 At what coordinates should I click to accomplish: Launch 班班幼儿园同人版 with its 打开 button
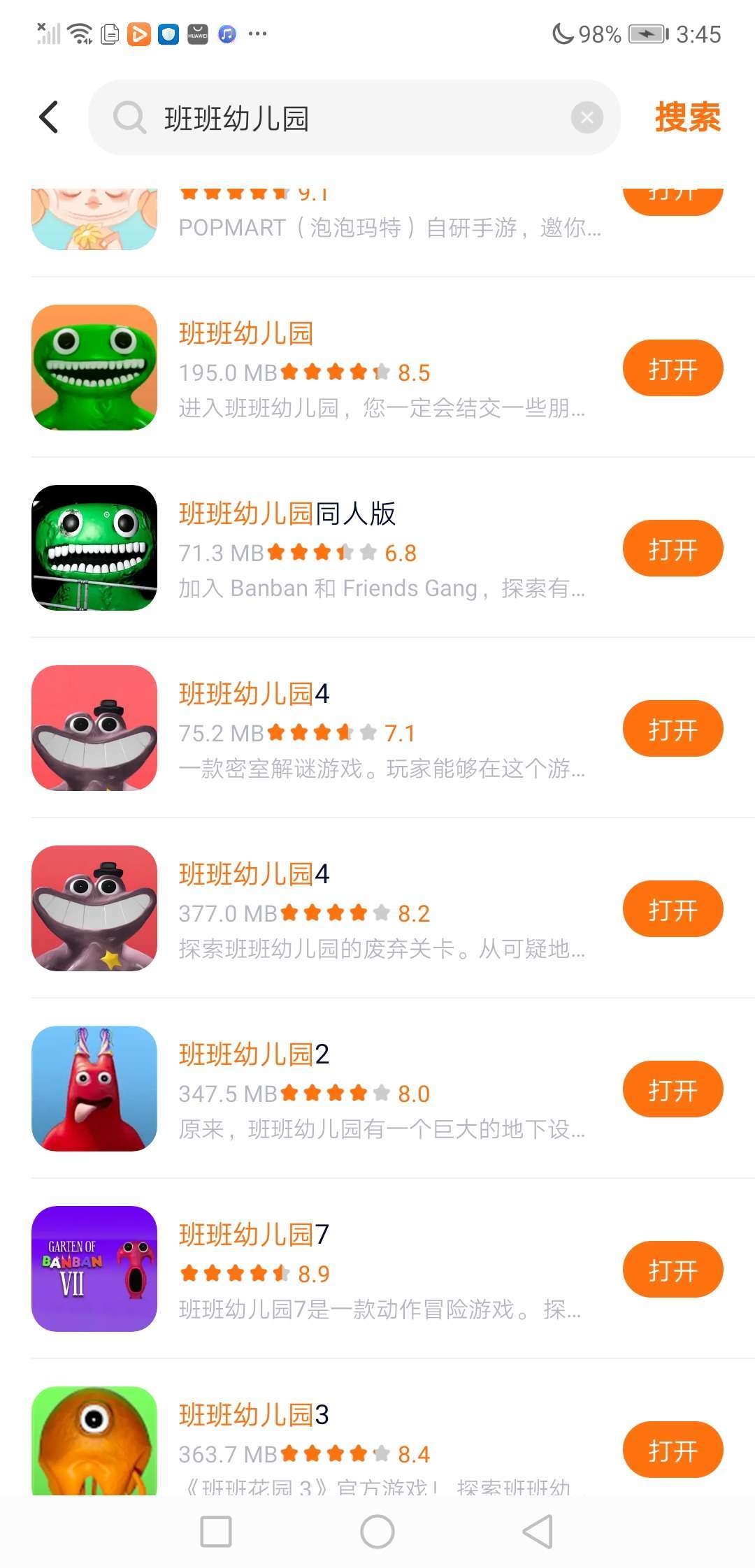[672, 549]
